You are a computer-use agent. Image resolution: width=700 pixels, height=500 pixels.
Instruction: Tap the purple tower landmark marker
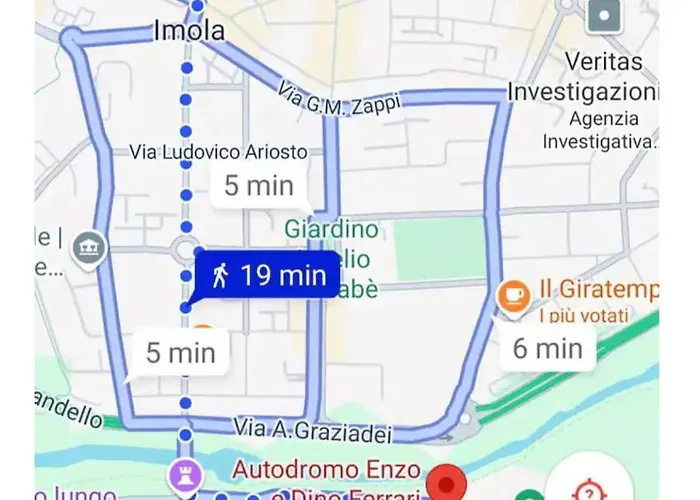[x=185, y=473]
